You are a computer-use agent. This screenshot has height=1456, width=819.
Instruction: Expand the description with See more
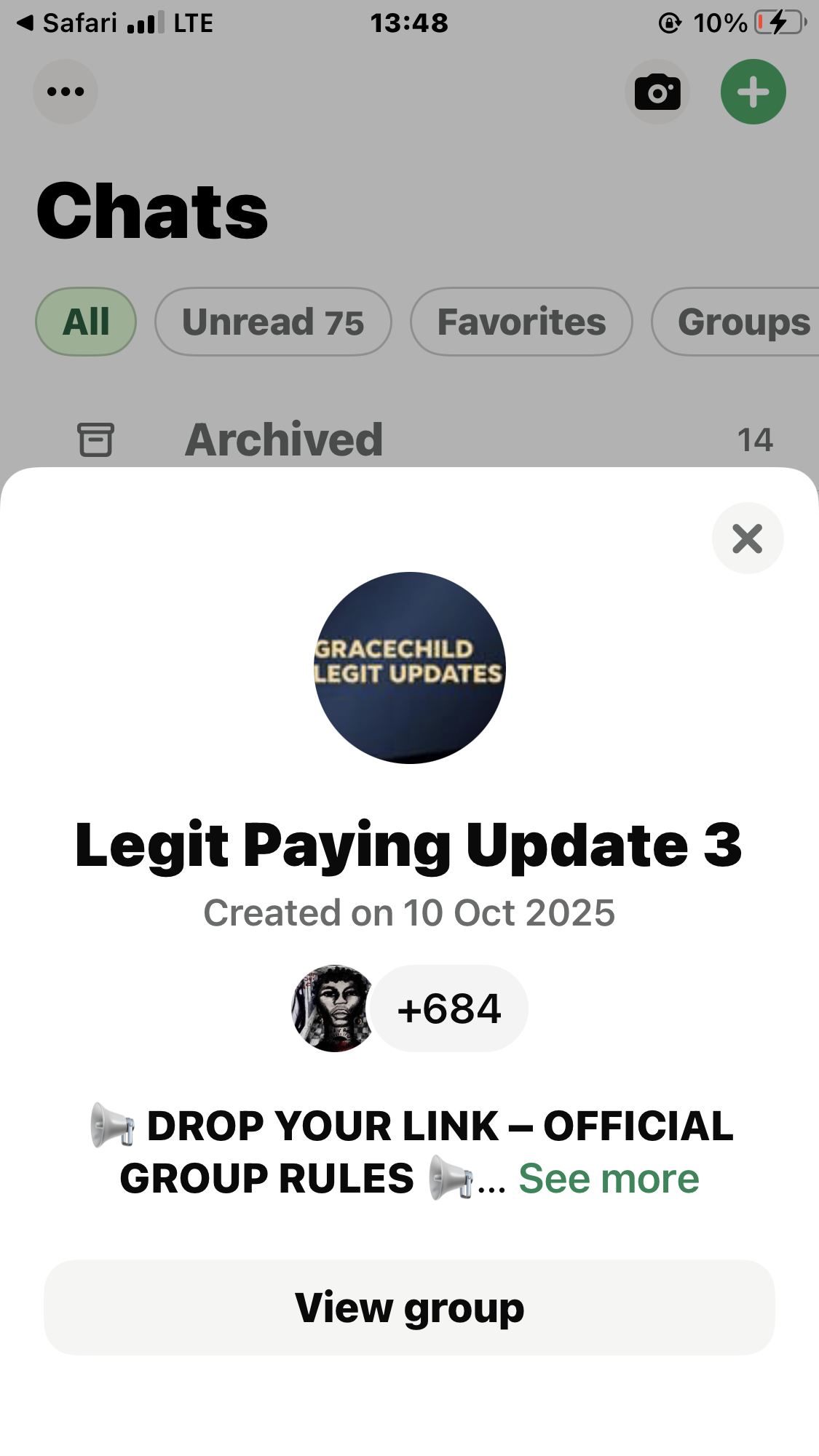(609, 1179)
